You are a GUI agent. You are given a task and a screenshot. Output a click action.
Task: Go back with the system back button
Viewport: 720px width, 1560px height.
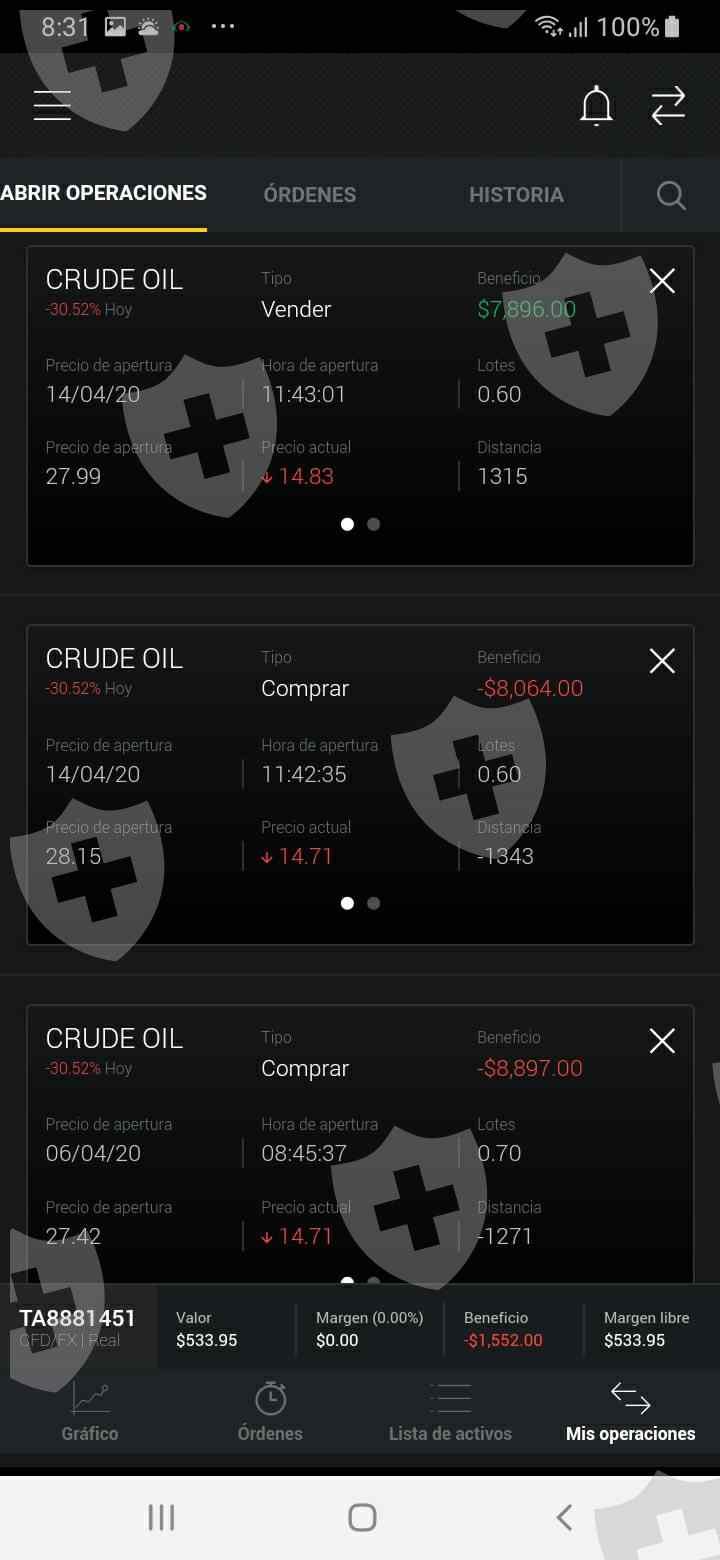coord(564,1517)
